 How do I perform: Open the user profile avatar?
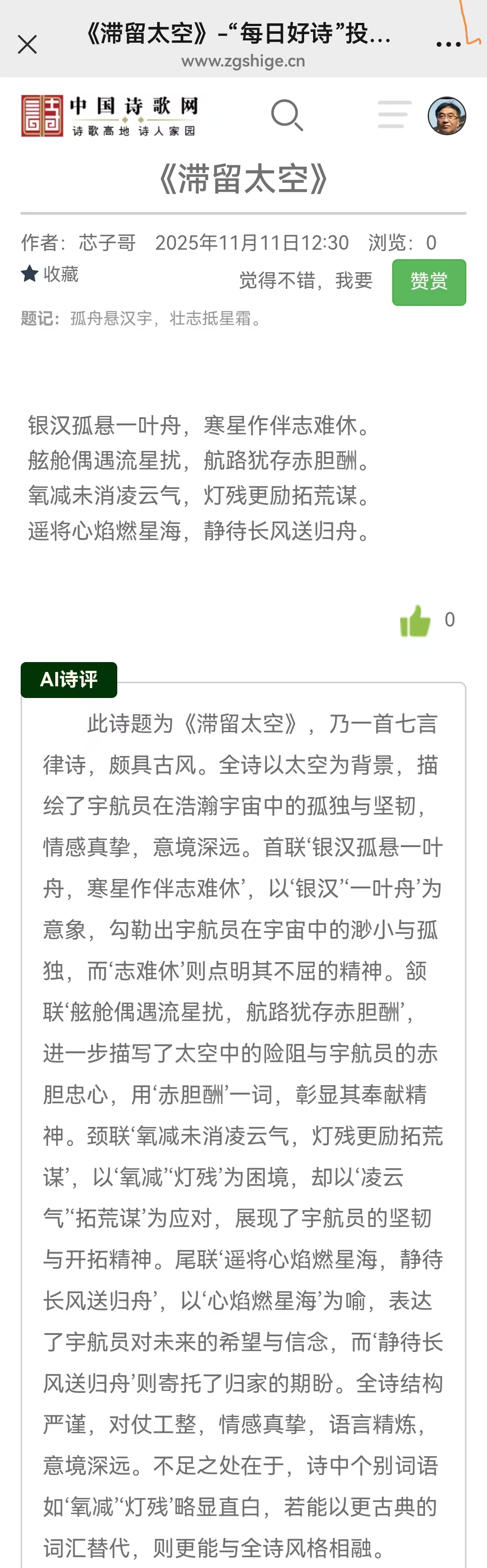point(447,115)
